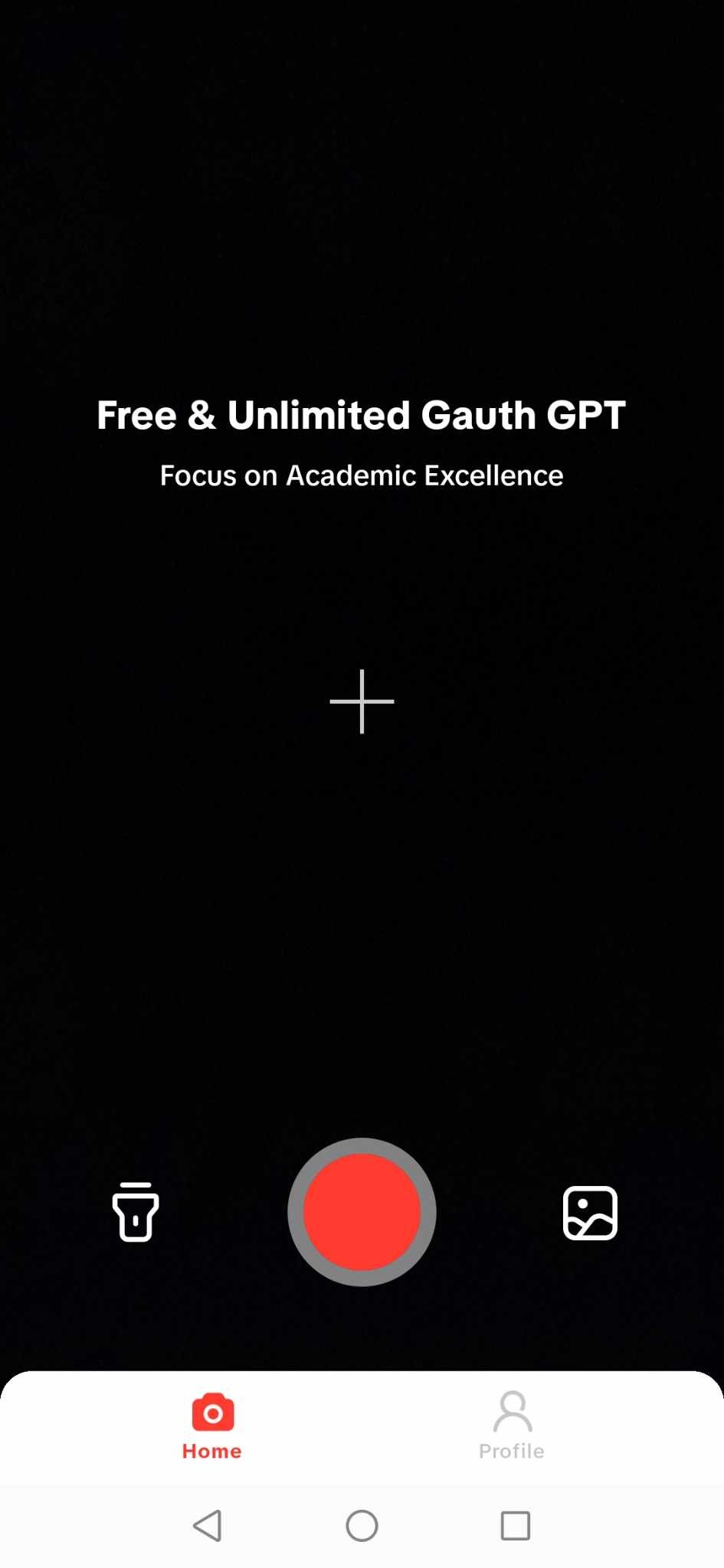Open recent apps from navigation bar
The height and width of the screenshot is (1568, 724).
pos(515,1526)
